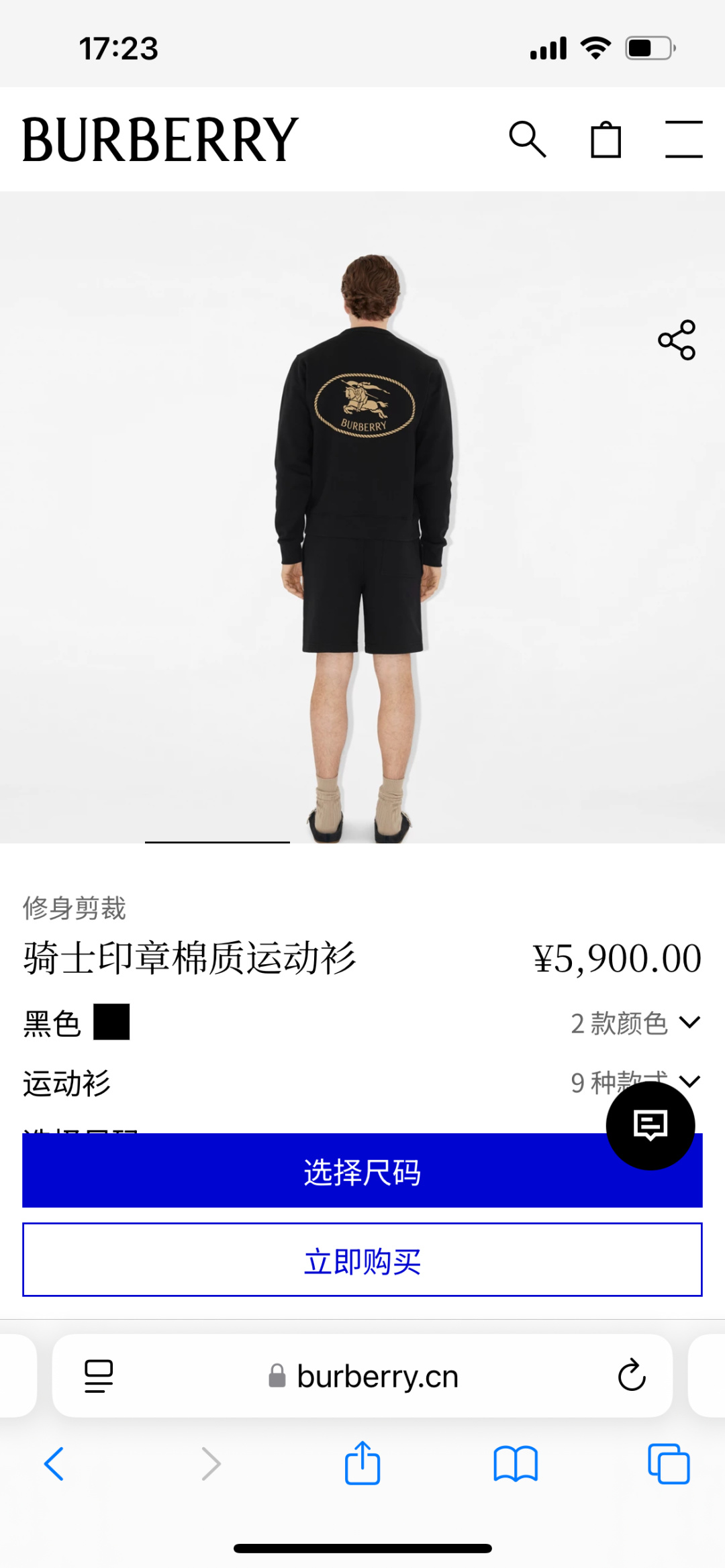The image size is (725, 1568).
Task: Open the customer chat bubble icon
Action: coord(648,1125)
